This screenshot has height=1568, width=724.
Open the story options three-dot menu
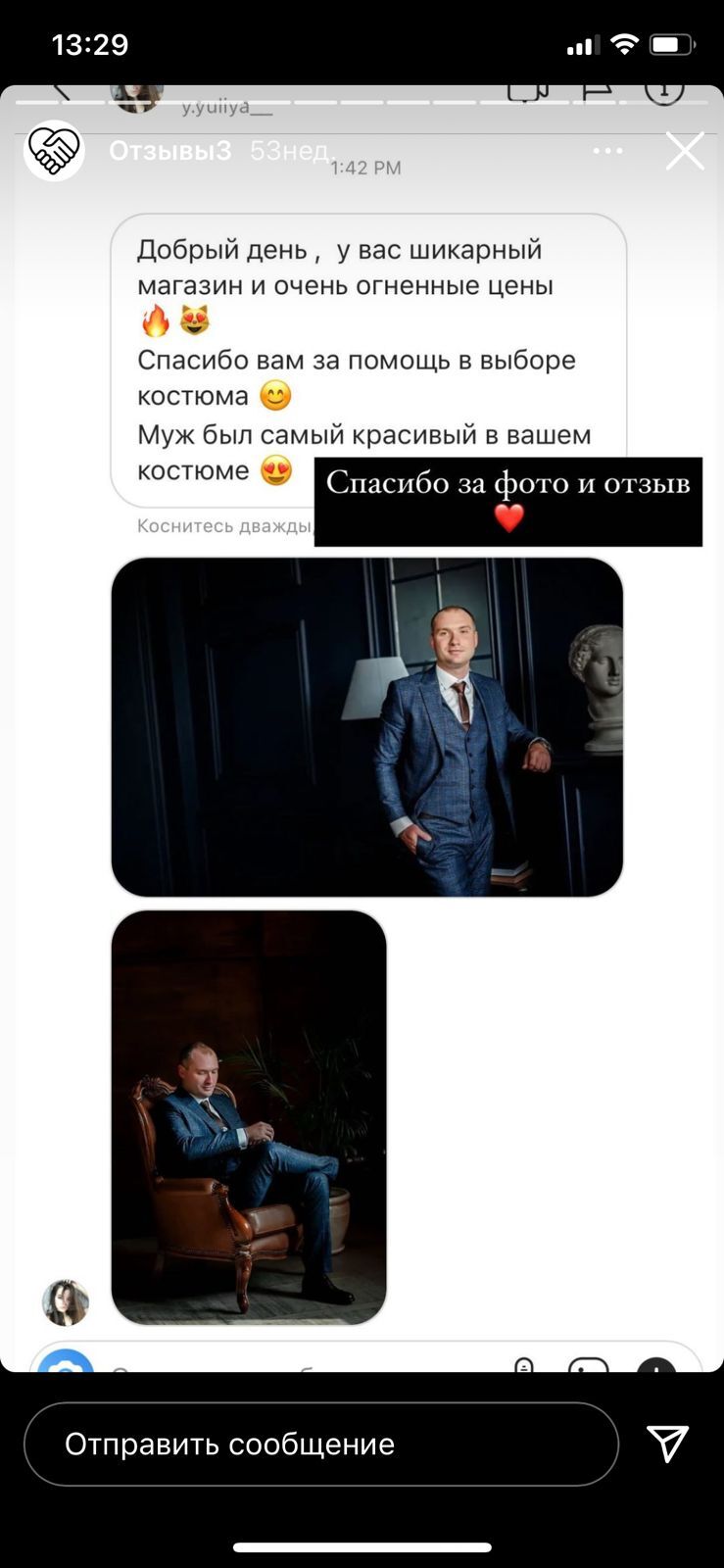[607, 151]
